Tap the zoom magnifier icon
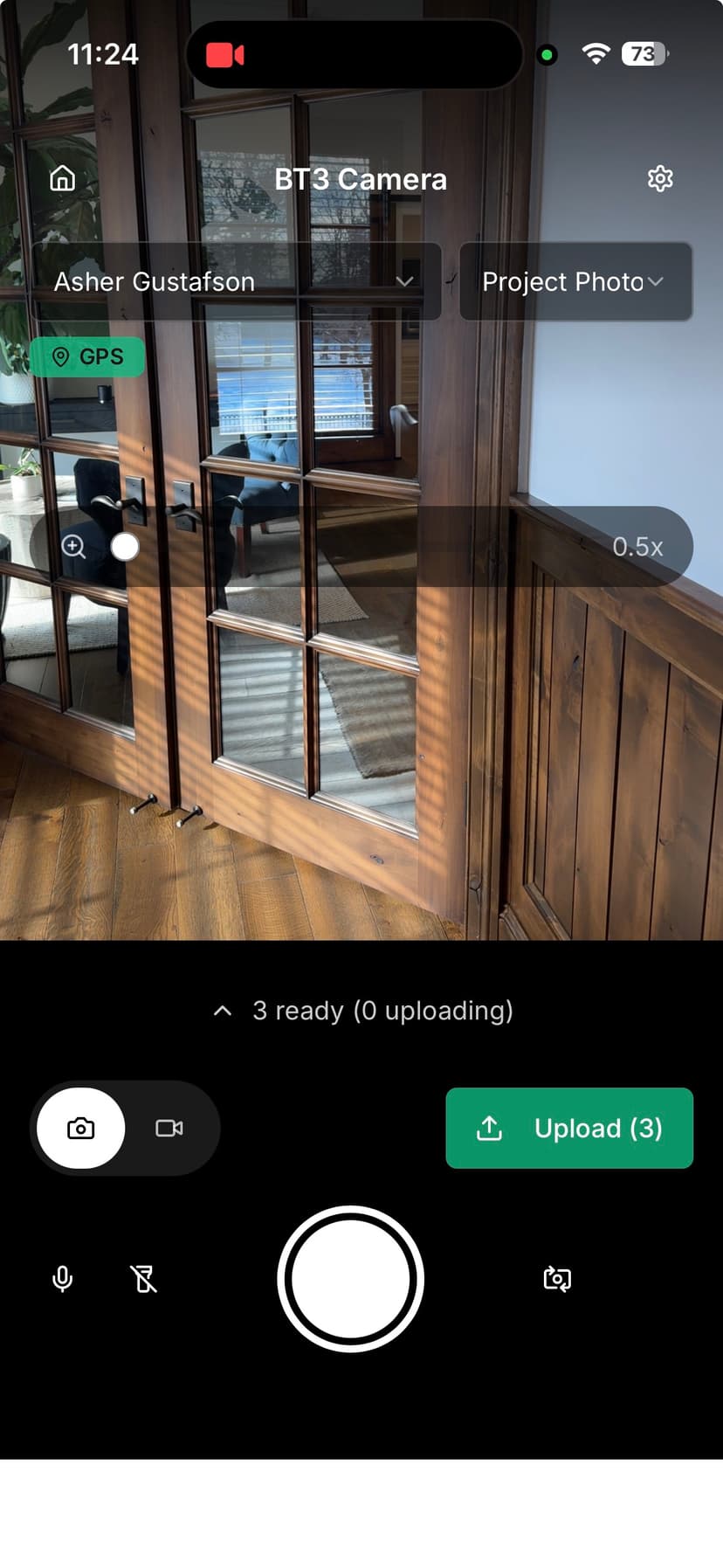Viewport: 723px width, 1568px height. tap(73, 546)
